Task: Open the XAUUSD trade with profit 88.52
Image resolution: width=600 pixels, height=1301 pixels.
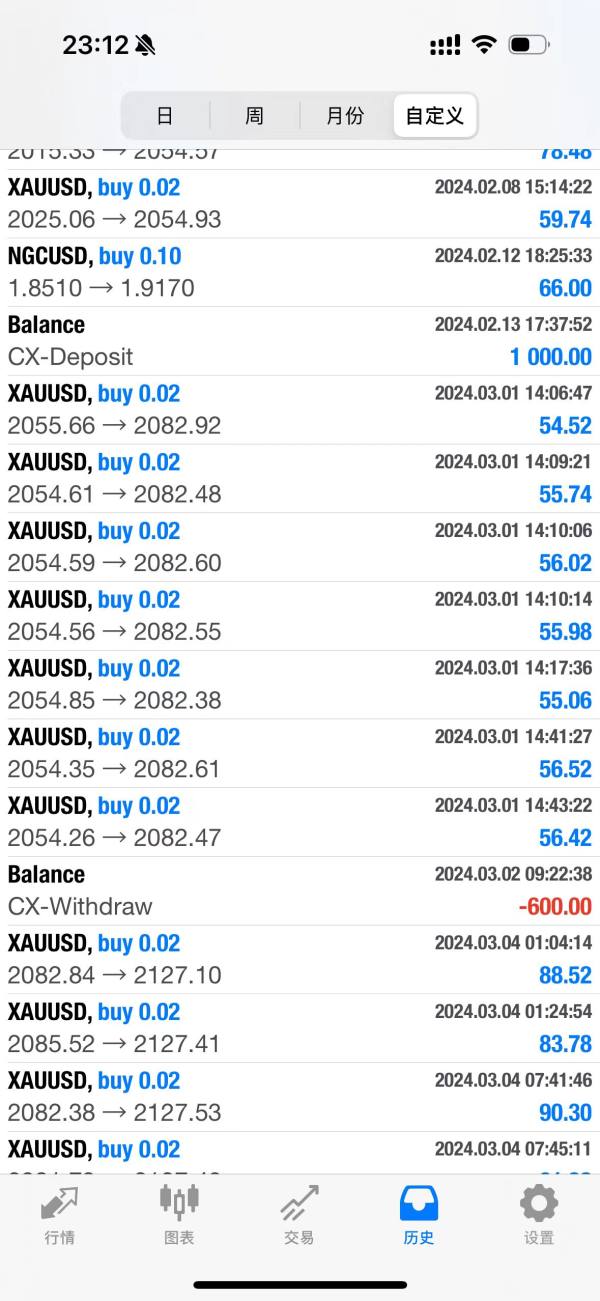Action: click(x=300, y=960)
